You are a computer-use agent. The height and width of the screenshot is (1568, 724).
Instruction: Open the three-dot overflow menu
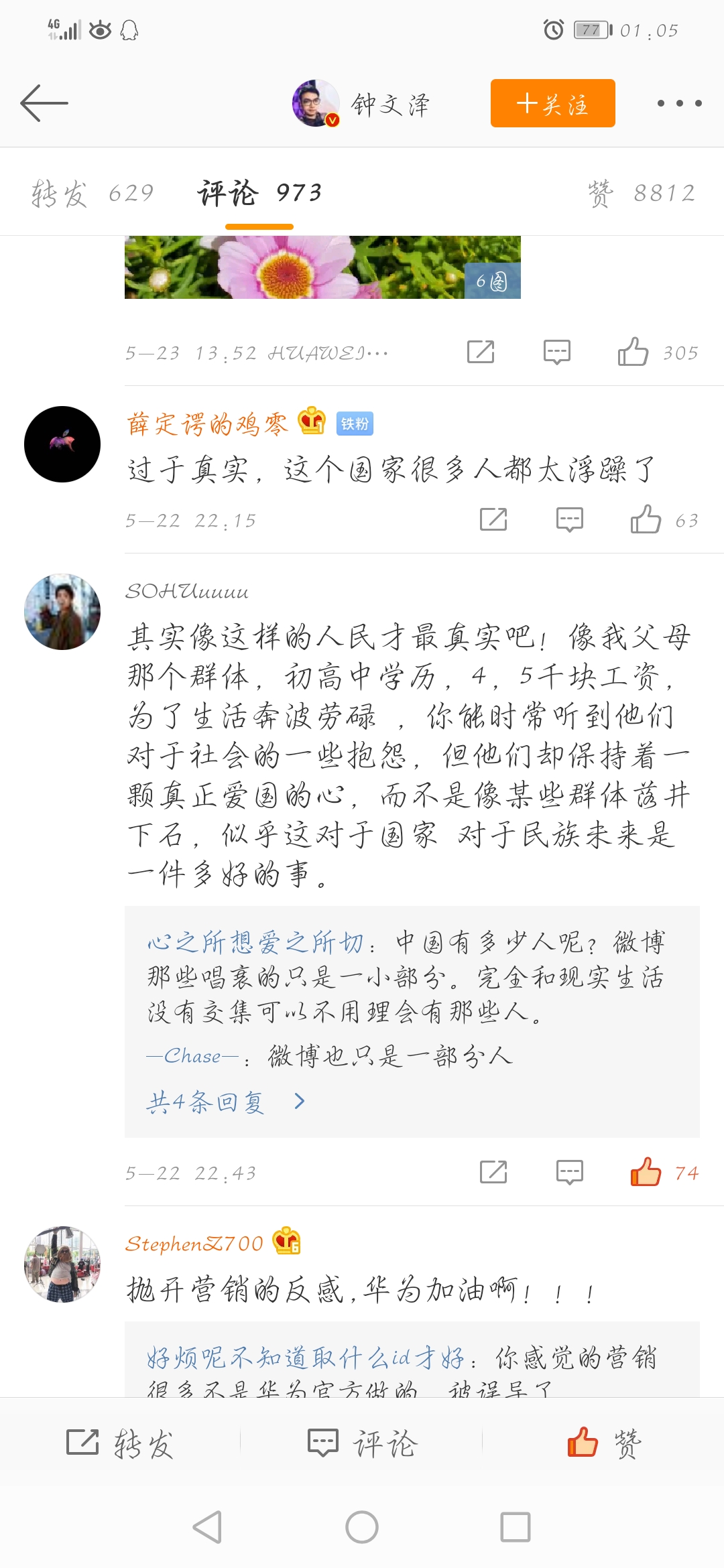point(679,103)
